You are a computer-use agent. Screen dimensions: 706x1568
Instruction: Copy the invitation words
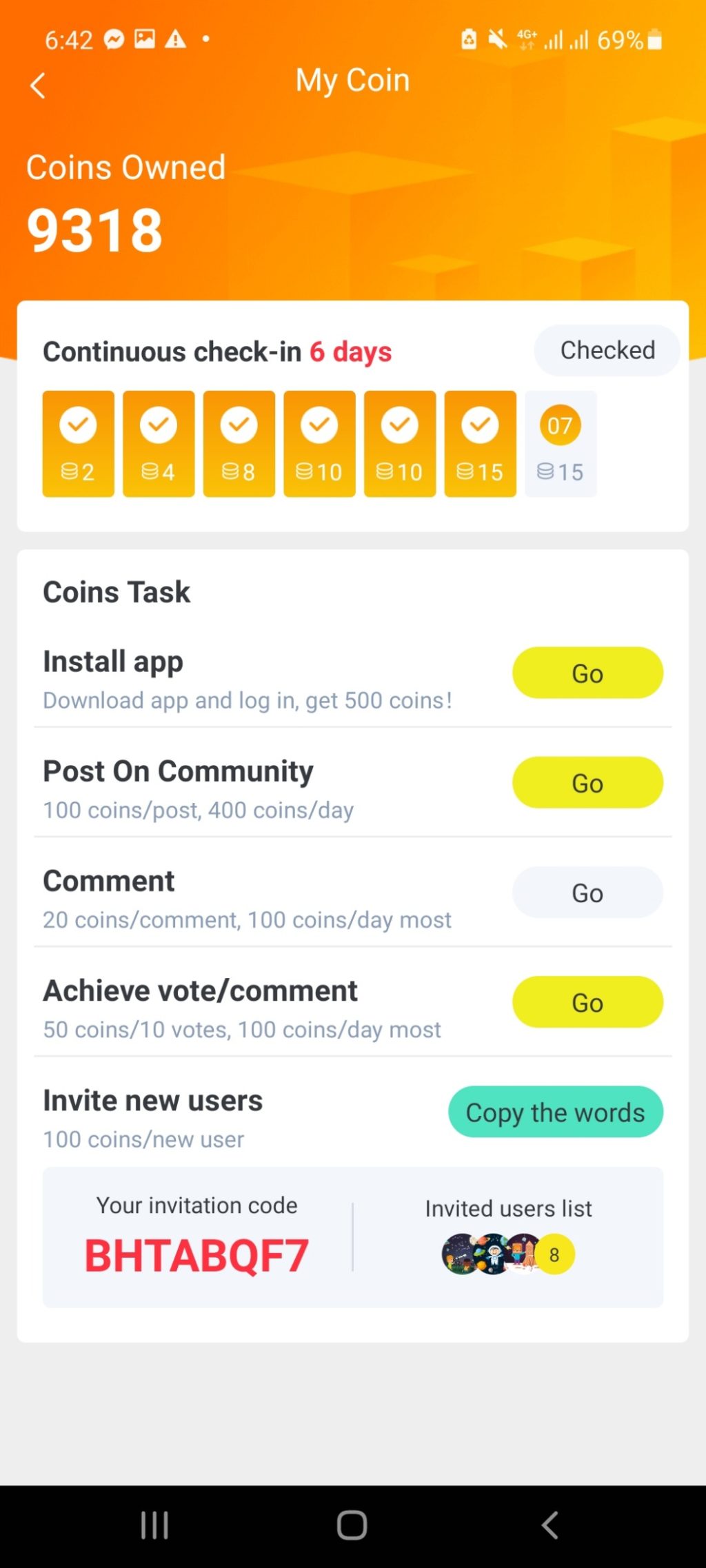tap(555, 1112)
